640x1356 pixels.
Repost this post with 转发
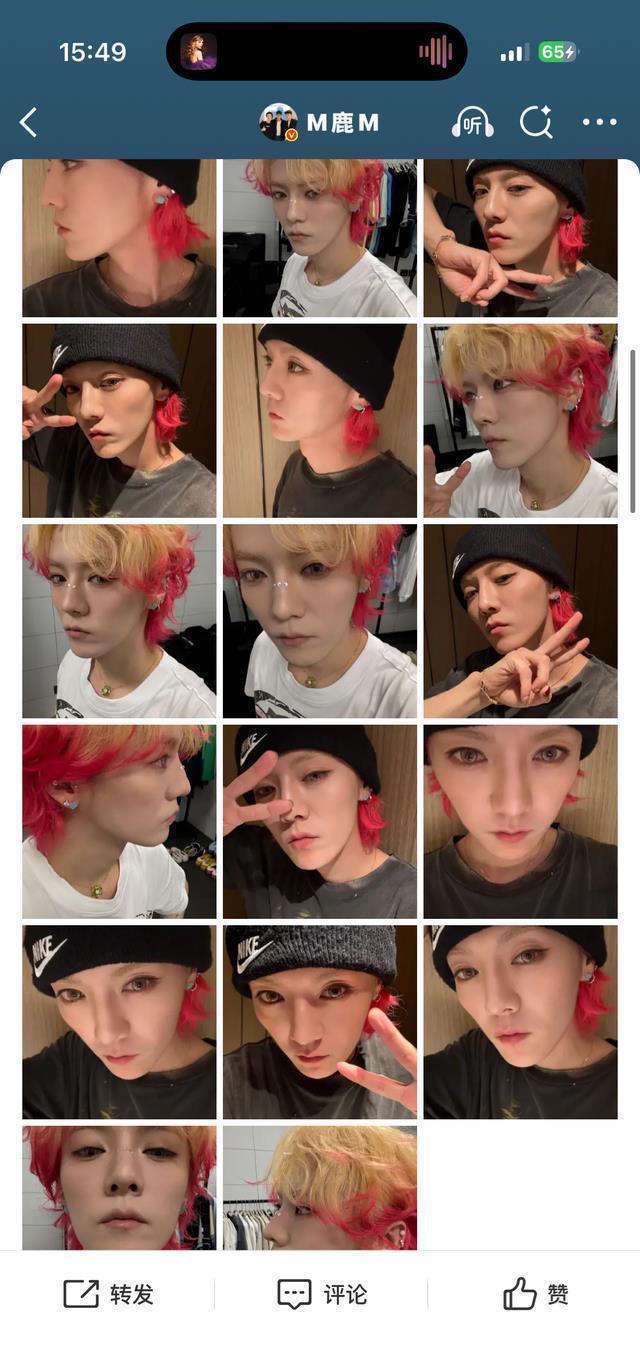(108, 1294)
